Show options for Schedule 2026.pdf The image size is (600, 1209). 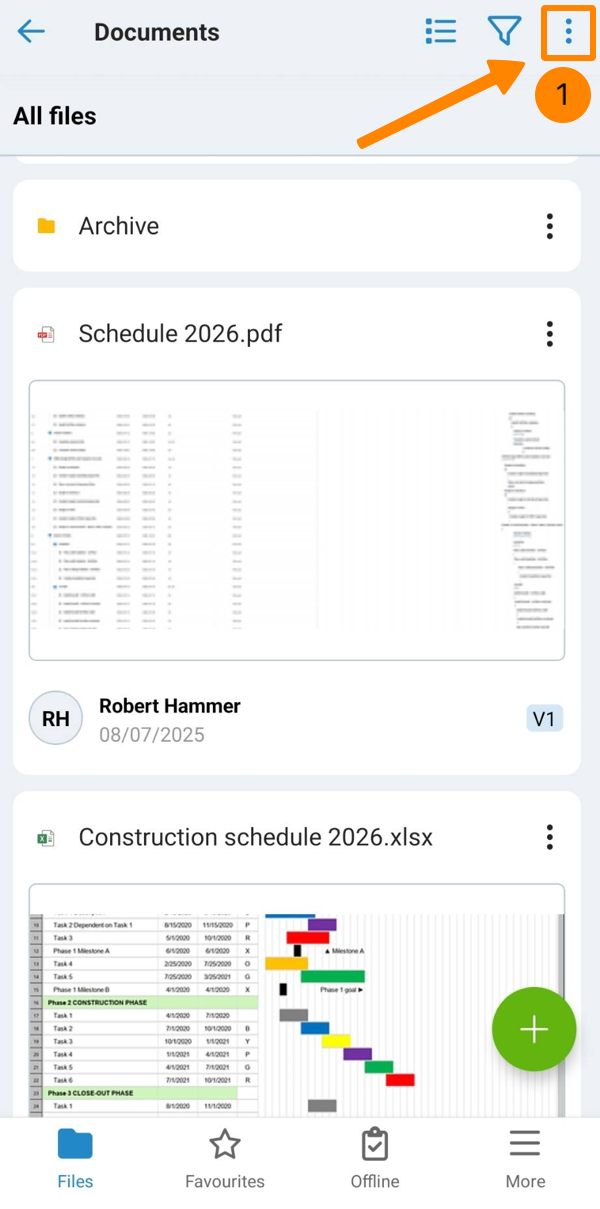point(550,334)
